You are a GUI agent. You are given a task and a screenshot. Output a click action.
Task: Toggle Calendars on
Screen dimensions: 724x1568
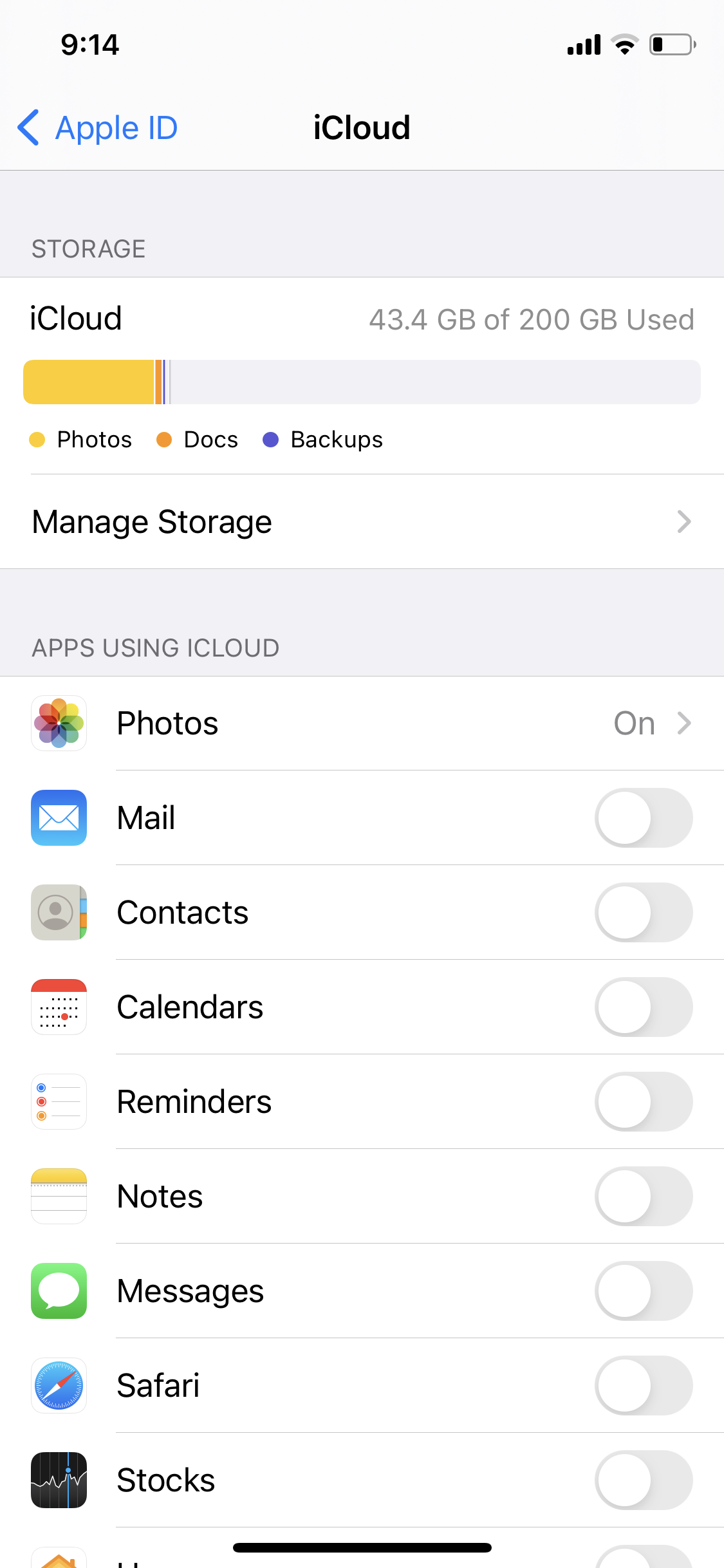point(643,1007)
